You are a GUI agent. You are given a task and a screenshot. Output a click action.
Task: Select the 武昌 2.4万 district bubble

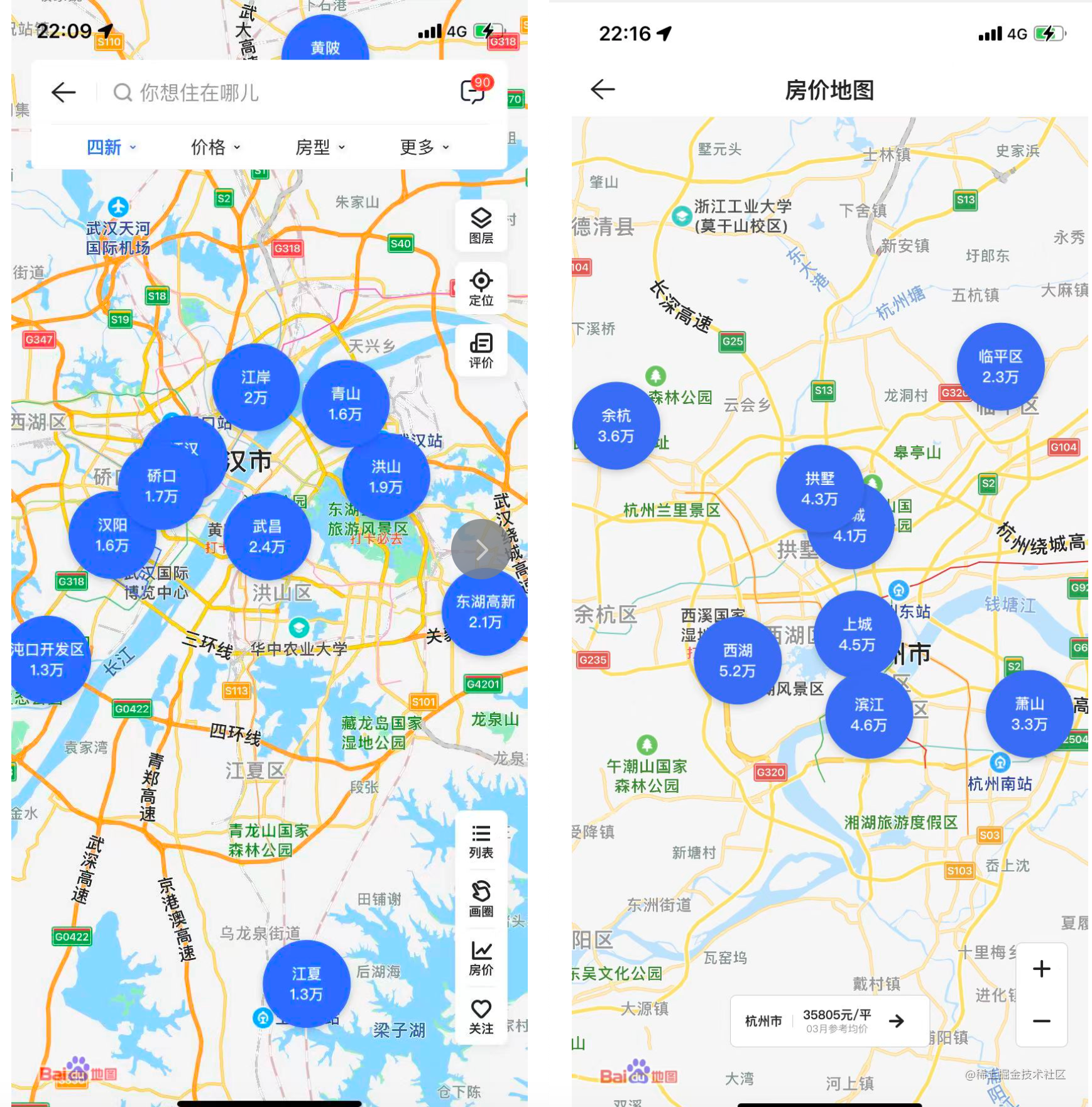(x=267, y=537)
